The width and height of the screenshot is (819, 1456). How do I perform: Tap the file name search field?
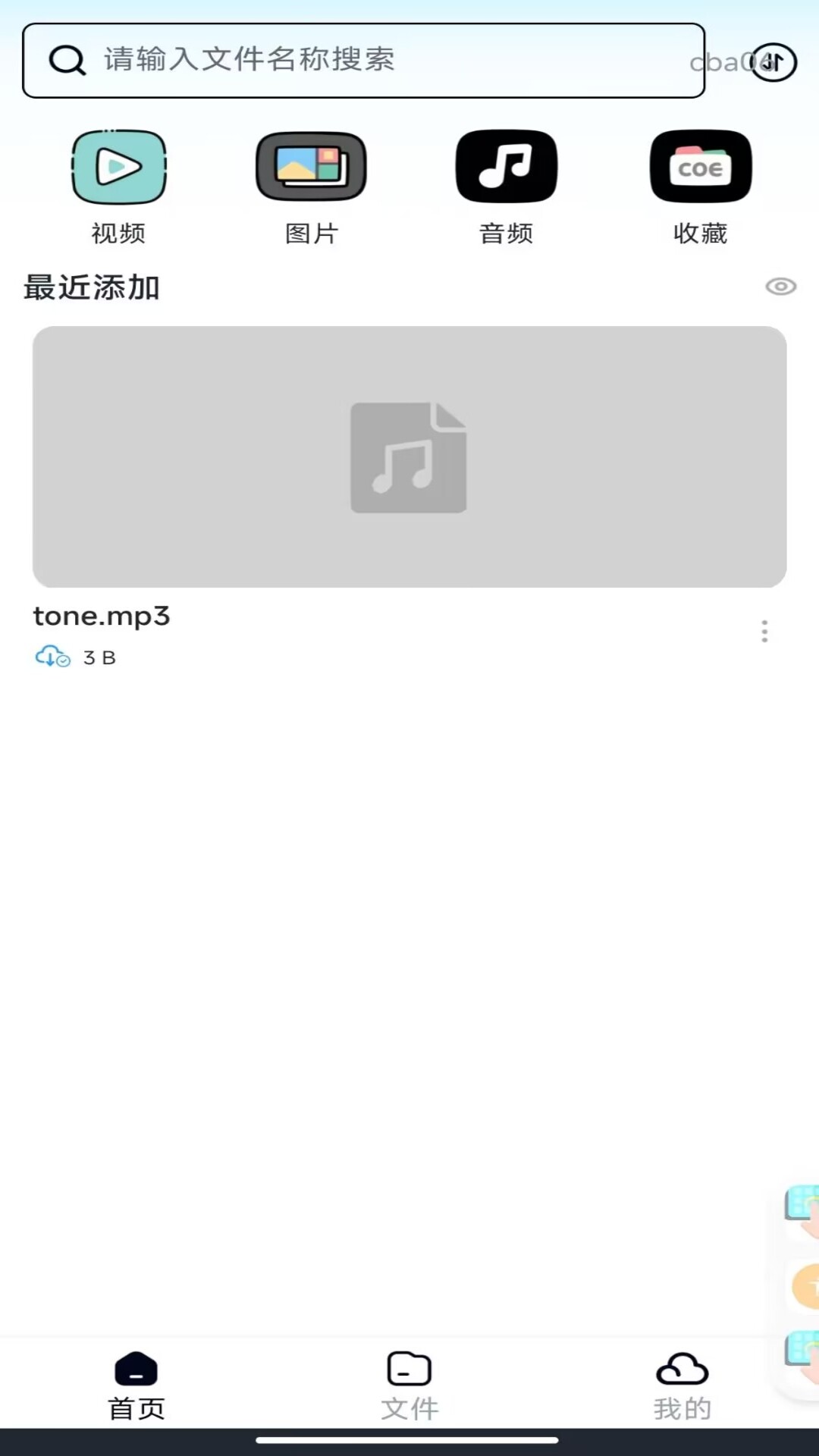tap(364, 61)
